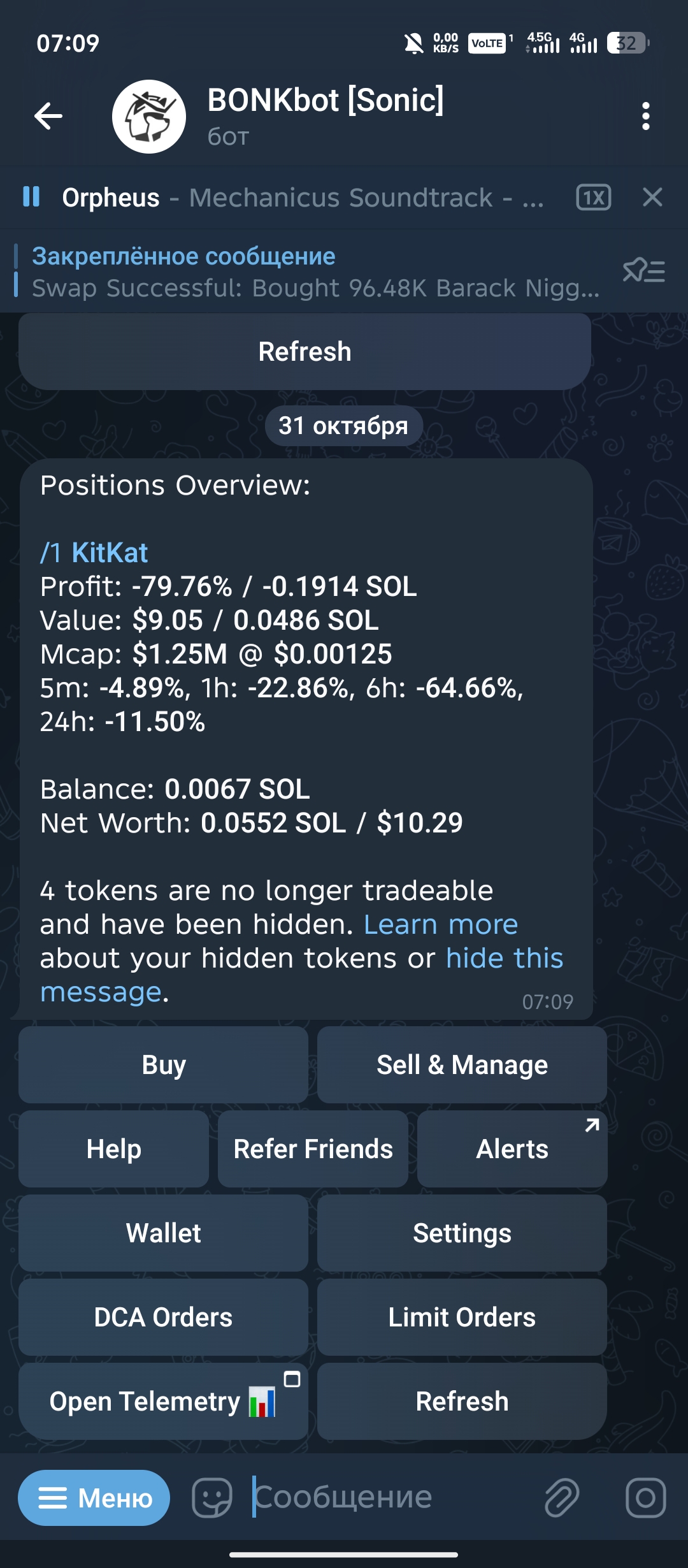Change the 1X playback speed
This screenshot has width=688, height=1568.
pos(593,198)
